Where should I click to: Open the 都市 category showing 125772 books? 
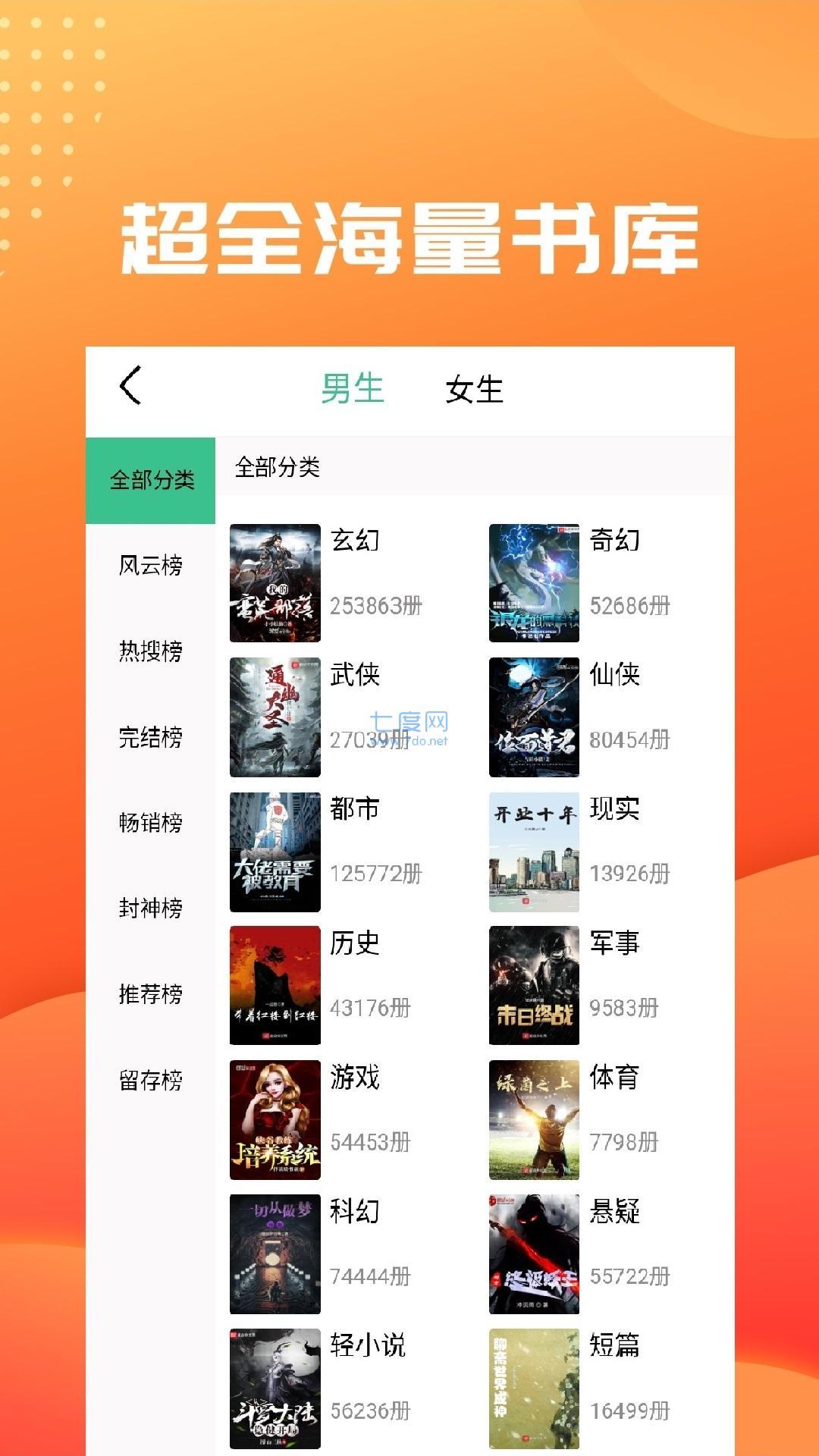275,851
